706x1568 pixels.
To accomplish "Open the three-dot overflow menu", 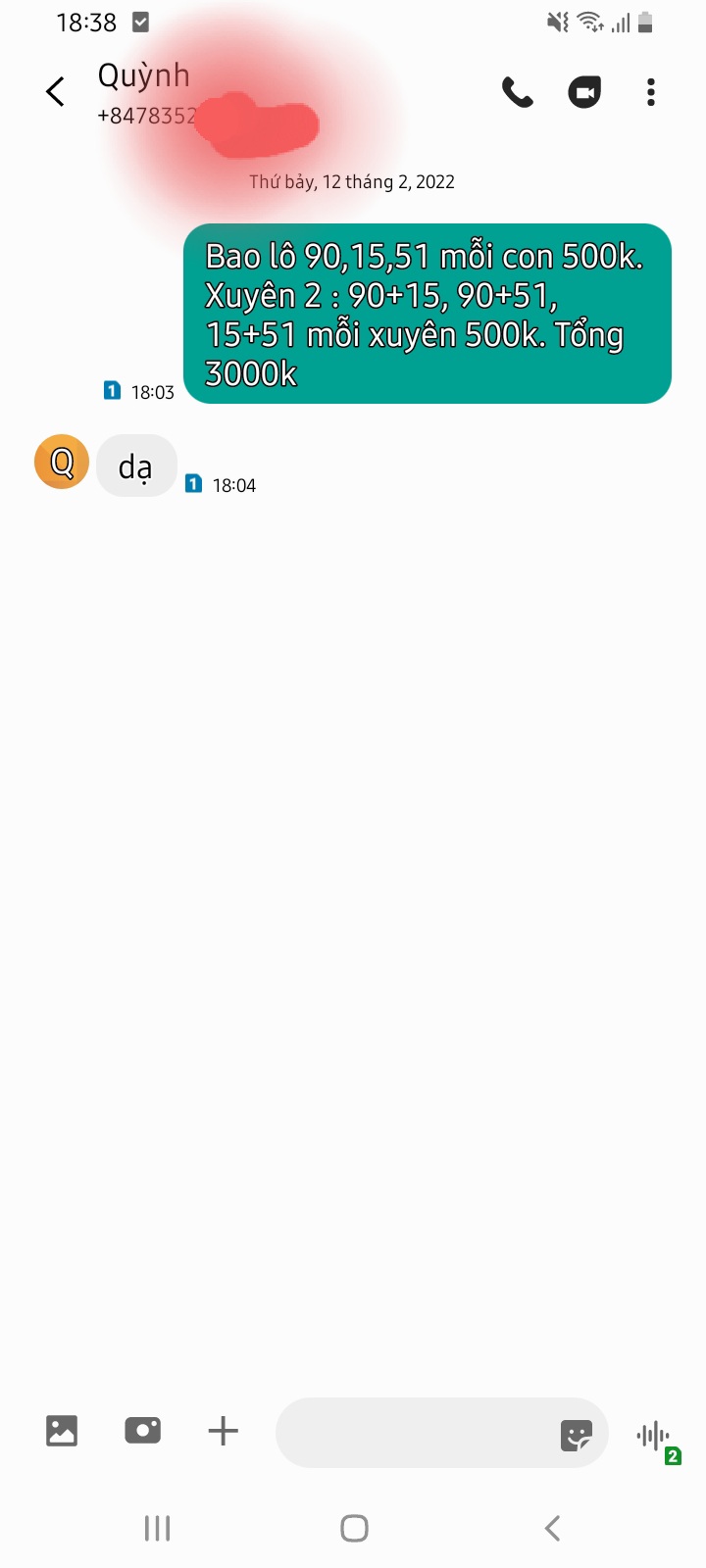I will coord(651,92).
